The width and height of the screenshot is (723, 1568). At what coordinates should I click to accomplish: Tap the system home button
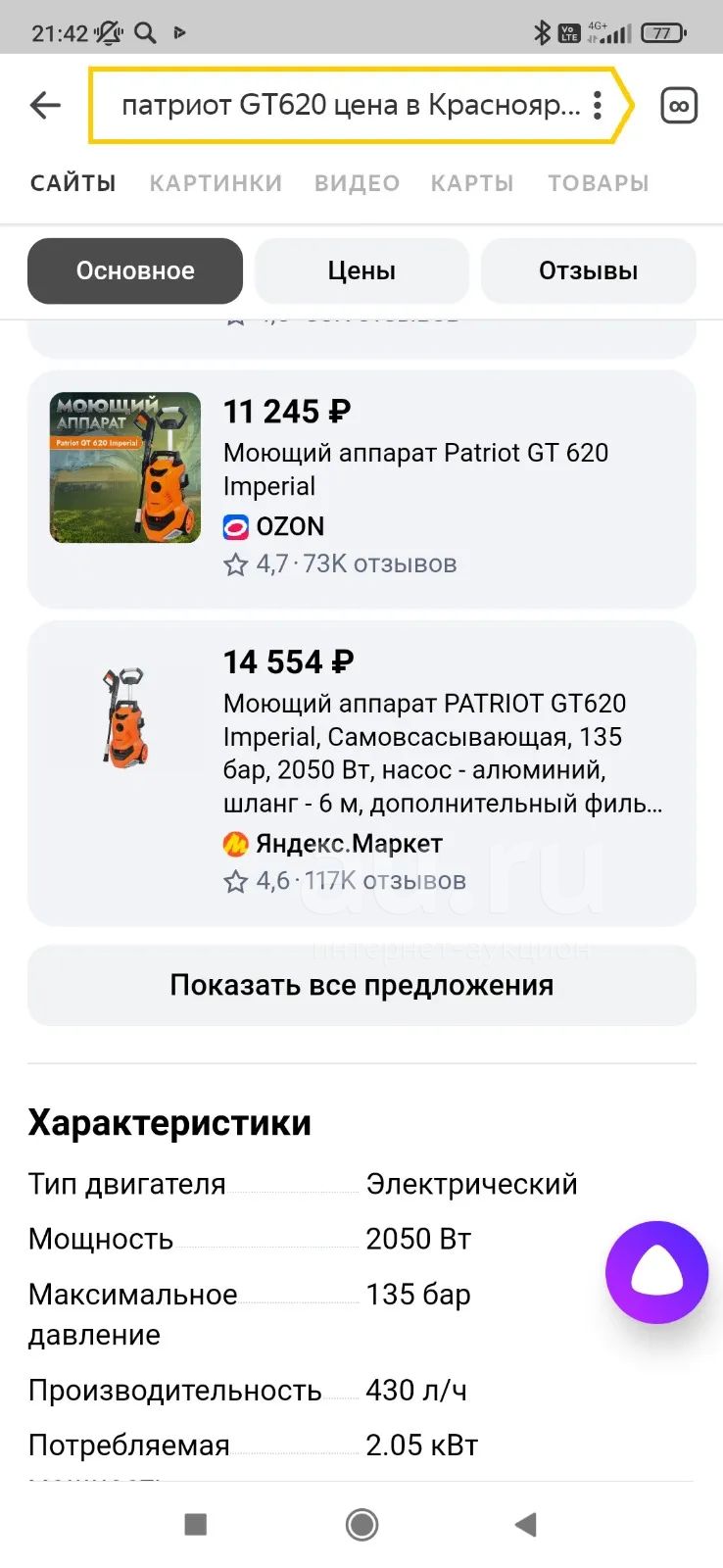pyautogui.click(x=361, y=1524)
